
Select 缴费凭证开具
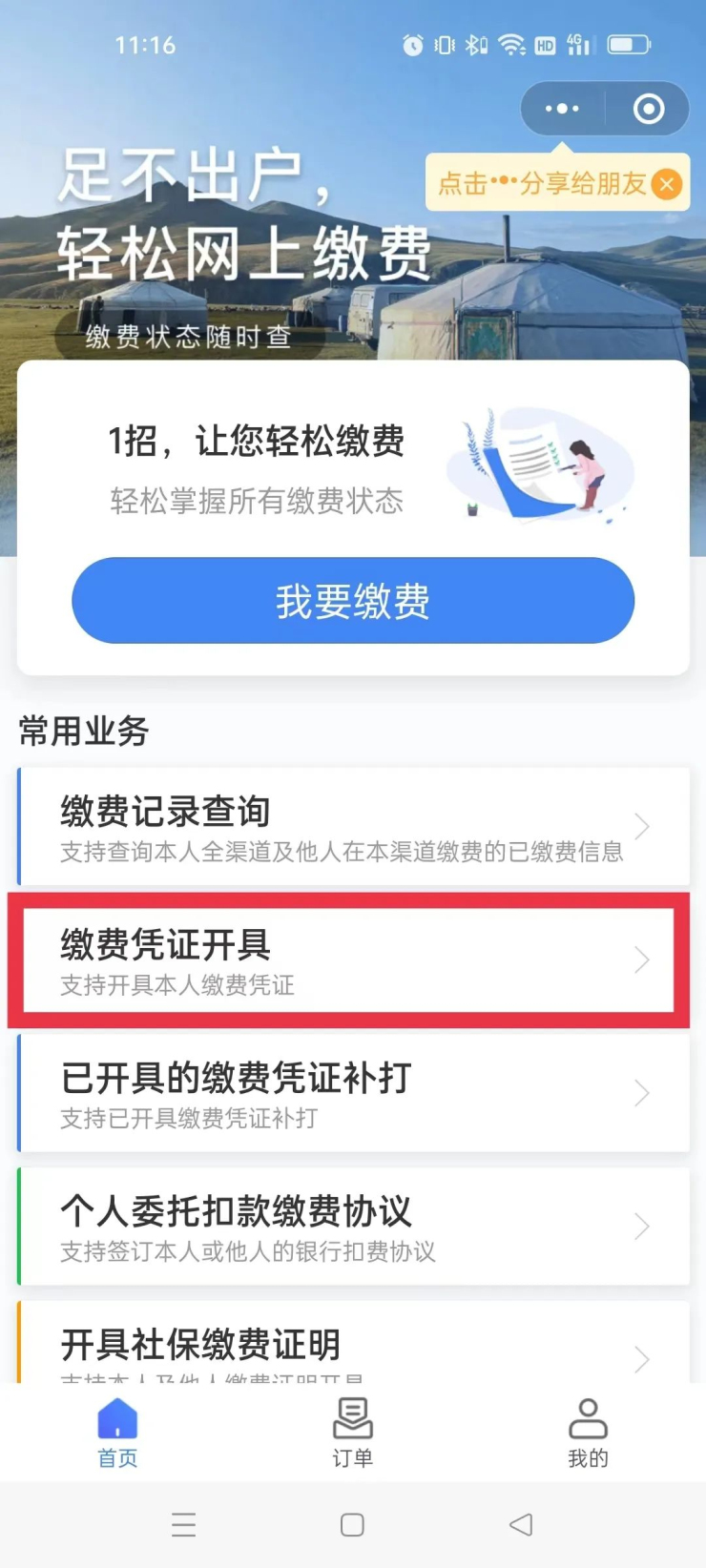coord(353,959)
